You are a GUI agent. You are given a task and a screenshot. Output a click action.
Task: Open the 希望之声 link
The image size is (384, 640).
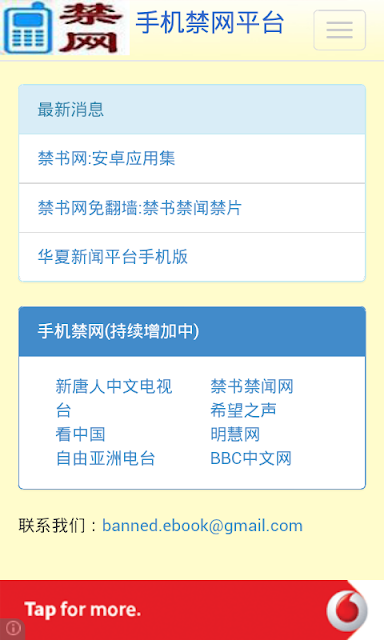(x=243, y=410)
